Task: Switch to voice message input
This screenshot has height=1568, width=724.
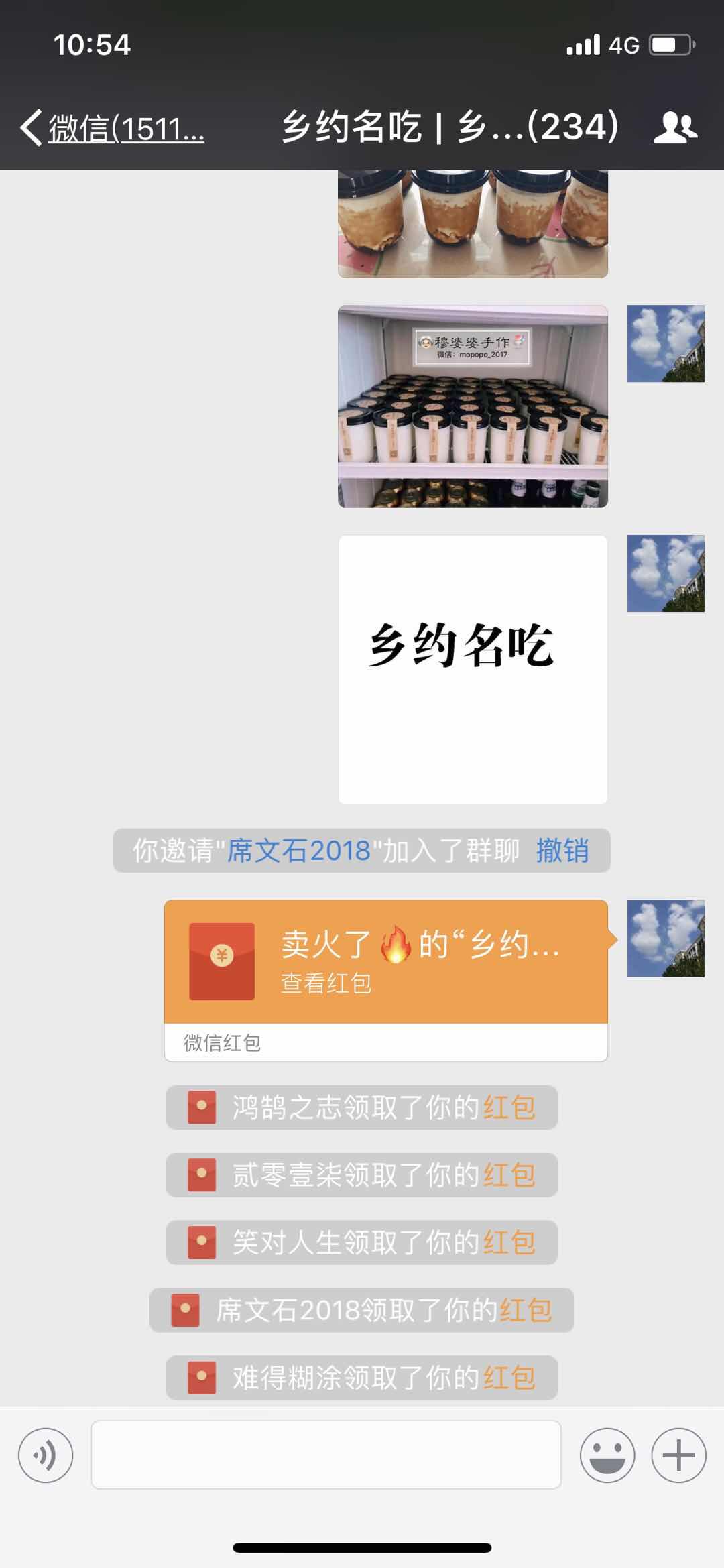Action: click(x=46, y=1455)
